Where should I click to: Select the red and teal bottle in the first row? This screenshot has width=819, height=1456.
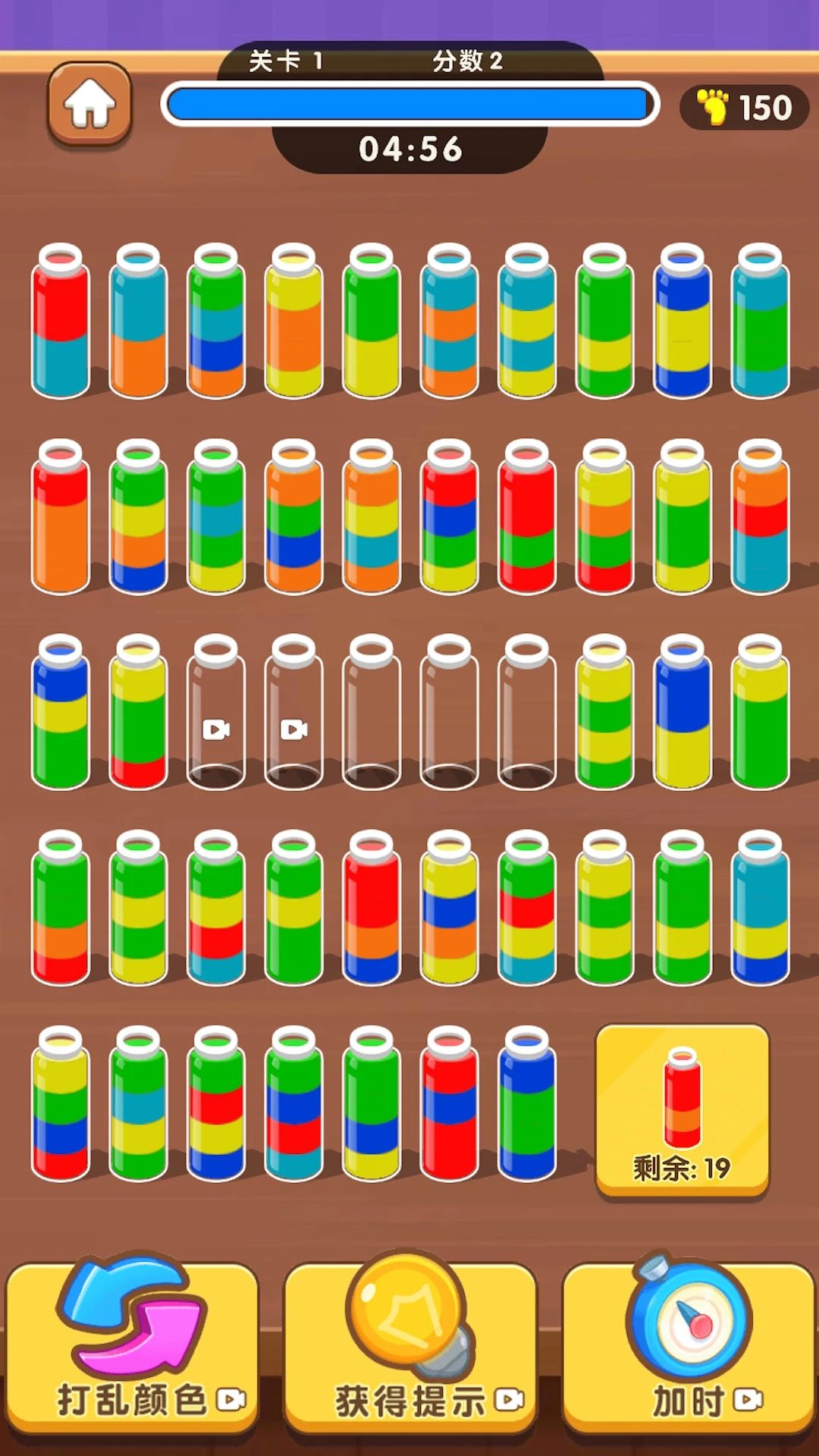pyautogui.click(x=61, y=322)
